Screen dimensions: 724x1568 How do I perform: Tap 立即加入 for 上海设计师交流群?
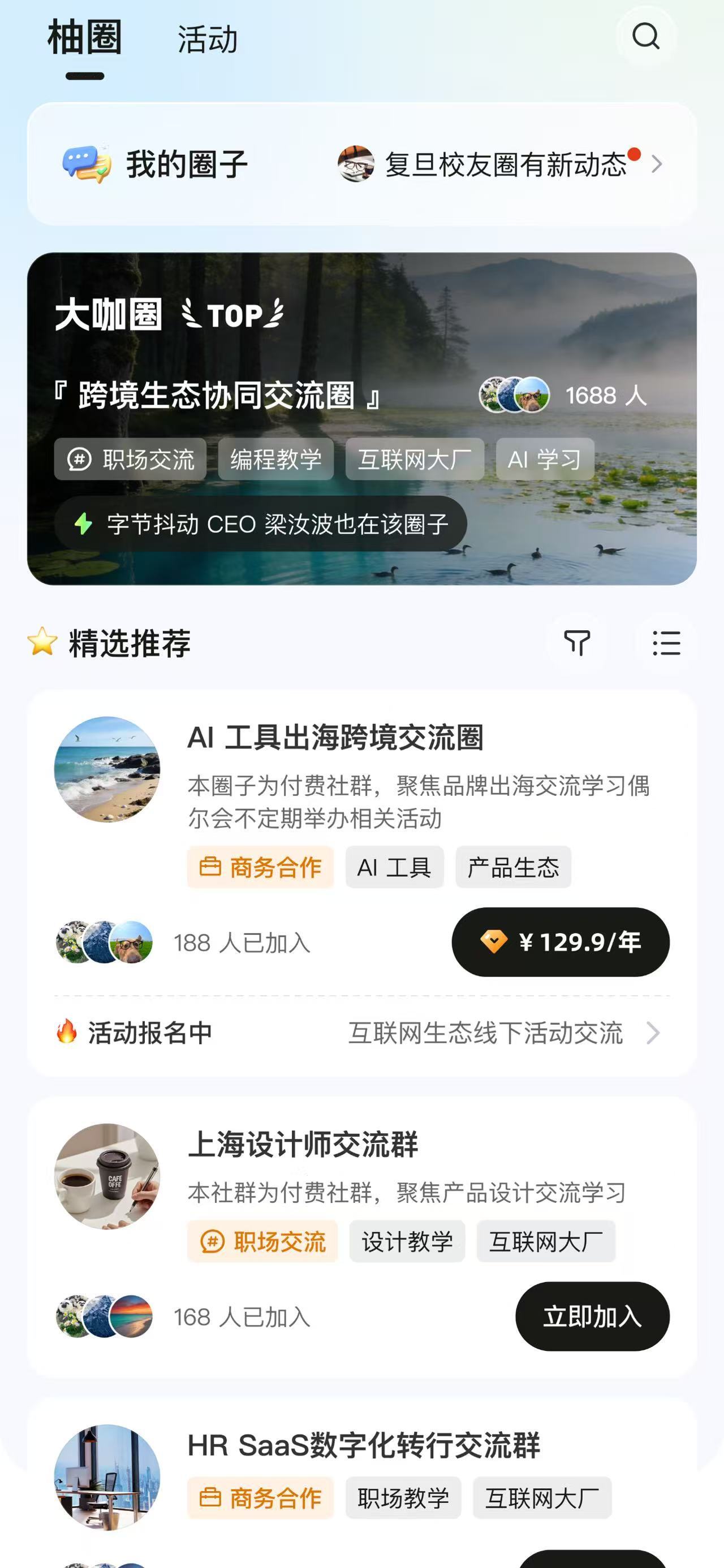592,1316
